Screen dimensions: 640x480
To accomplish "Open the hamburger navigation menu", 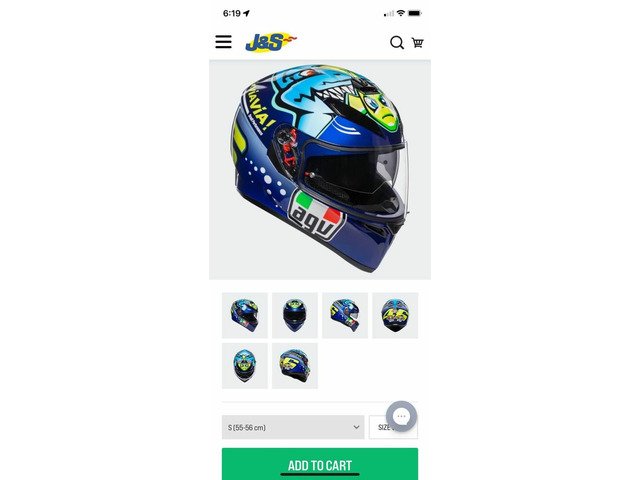I will coord(223,42).
